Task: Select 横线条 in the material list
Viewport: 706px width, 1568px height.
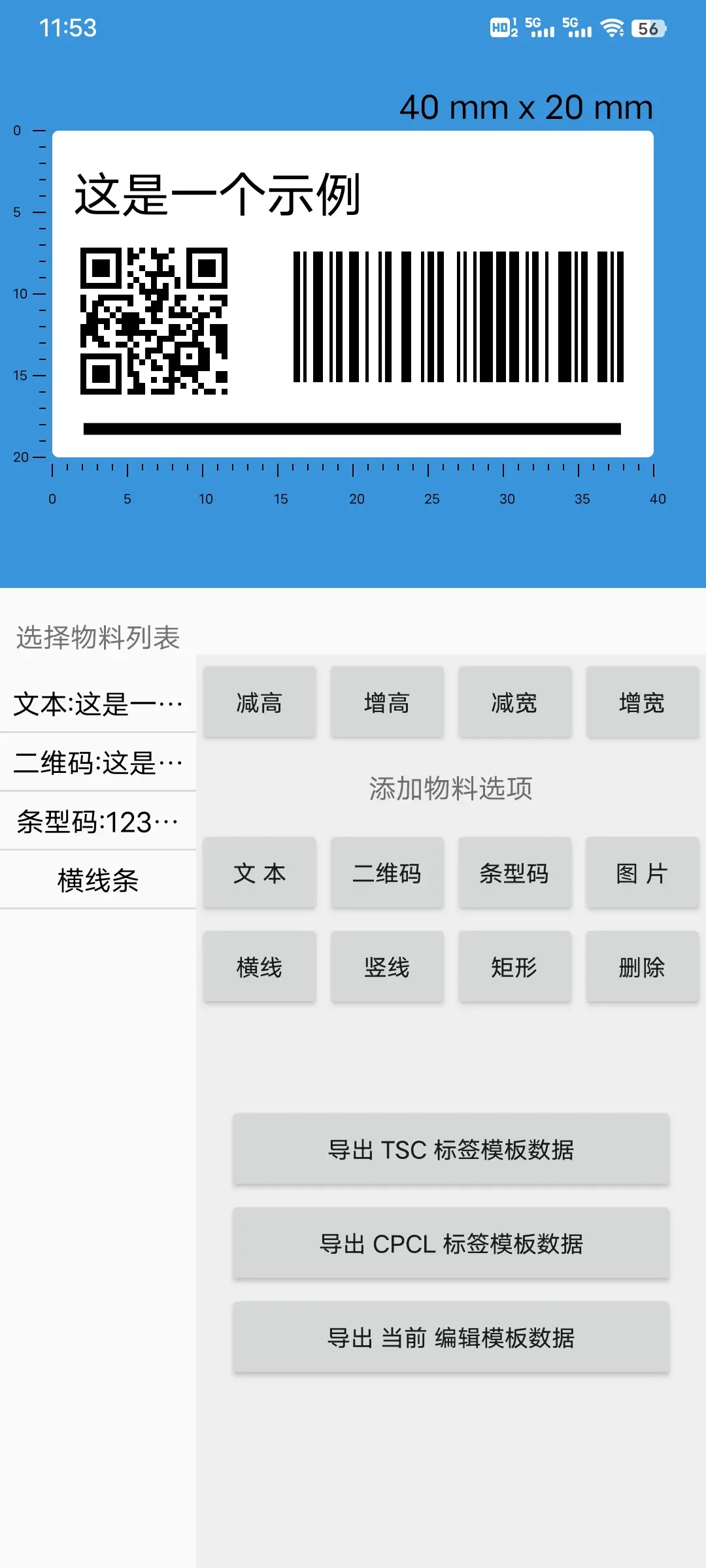Action: click(x=98, y=880)
